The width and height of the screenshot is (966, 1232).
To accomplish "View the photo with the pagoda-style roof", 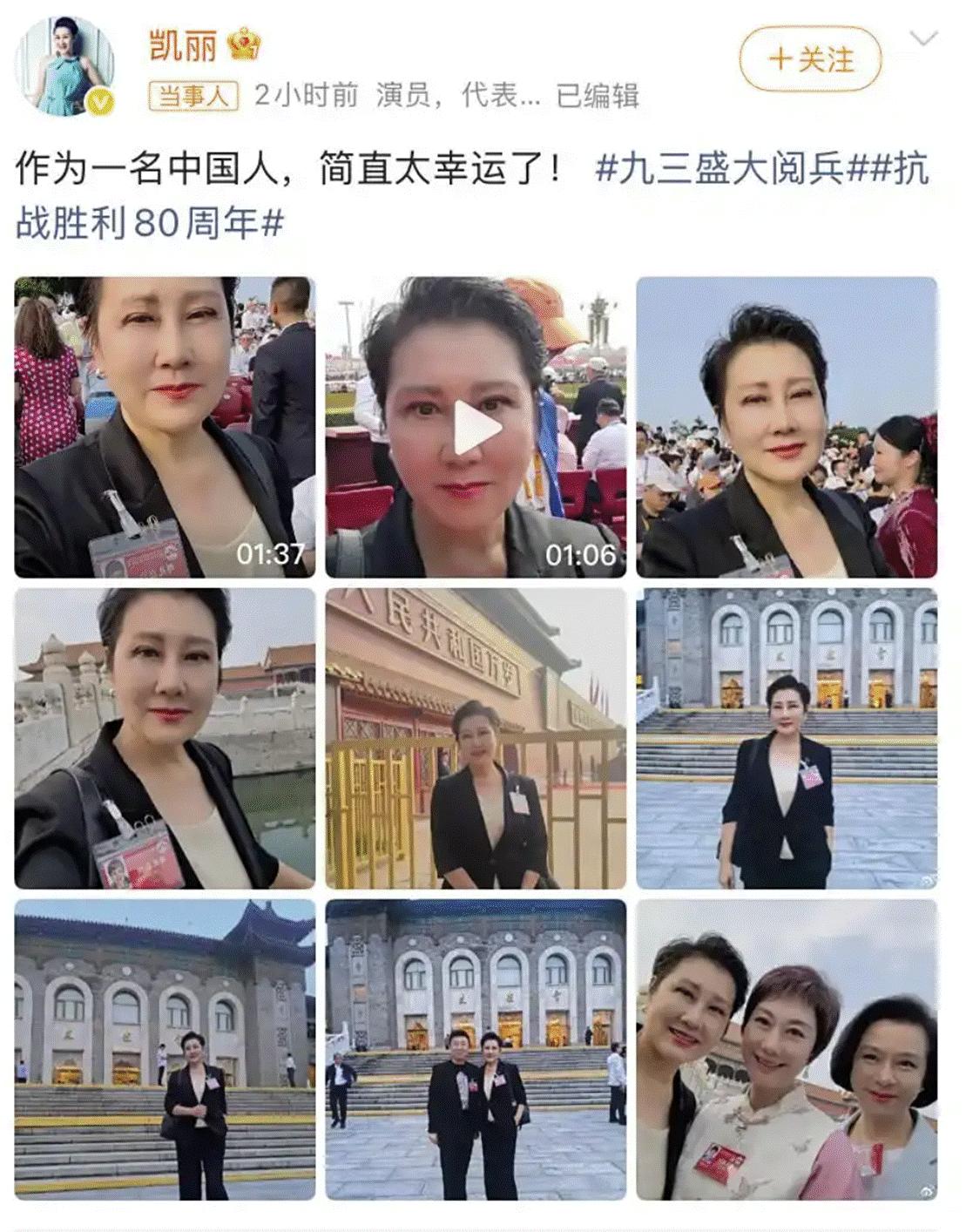I will point(165,1049).
